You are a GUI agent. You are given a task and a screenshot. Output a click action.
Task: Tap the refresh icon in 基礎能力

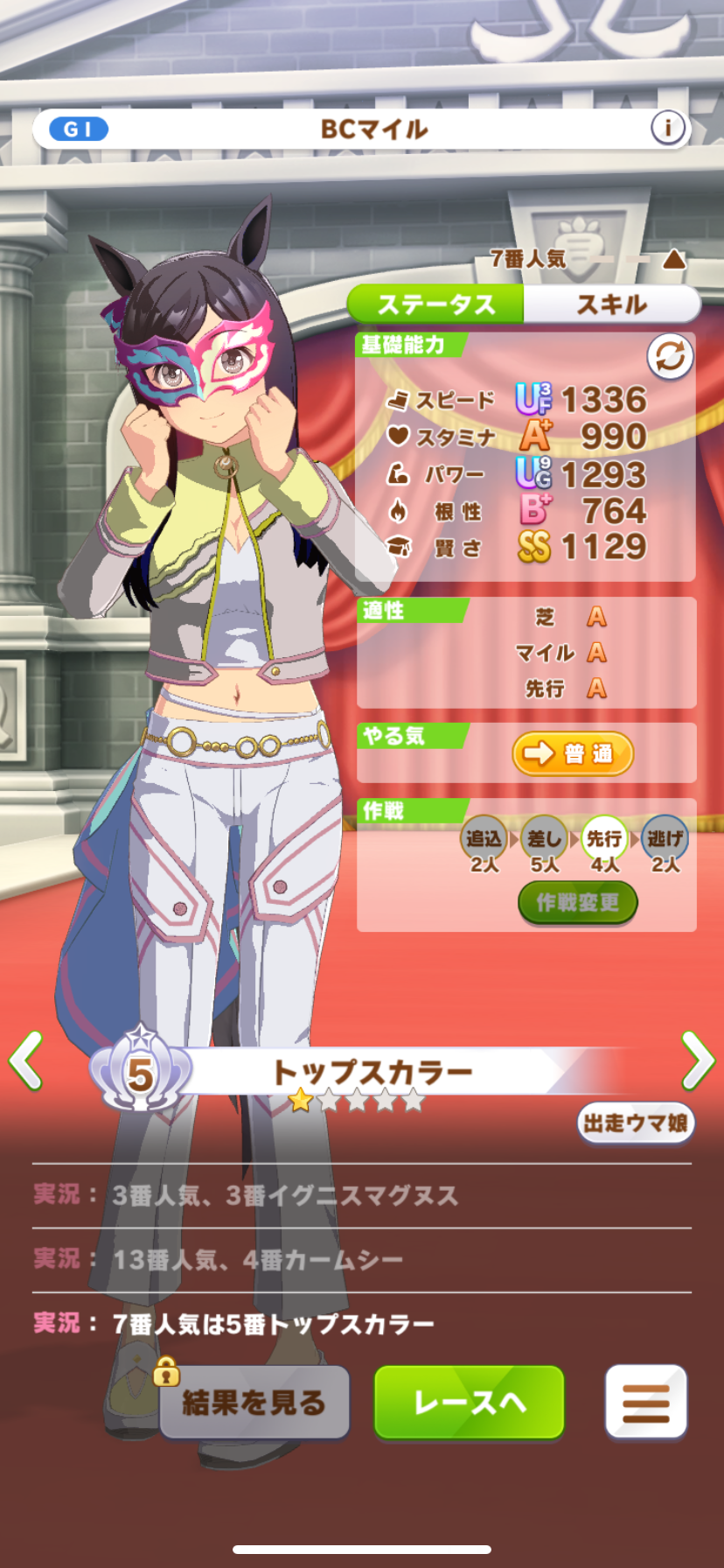coord(670,356)
